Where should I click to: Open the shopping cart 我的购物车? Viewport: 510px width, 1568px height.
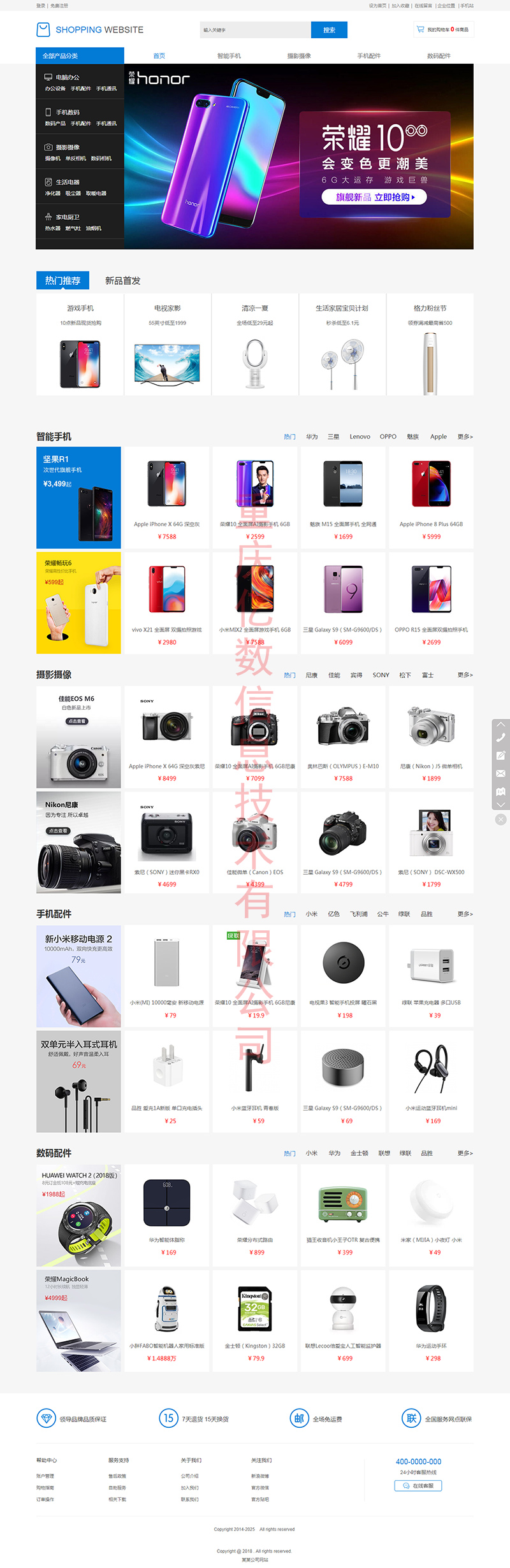click(443, 29)
